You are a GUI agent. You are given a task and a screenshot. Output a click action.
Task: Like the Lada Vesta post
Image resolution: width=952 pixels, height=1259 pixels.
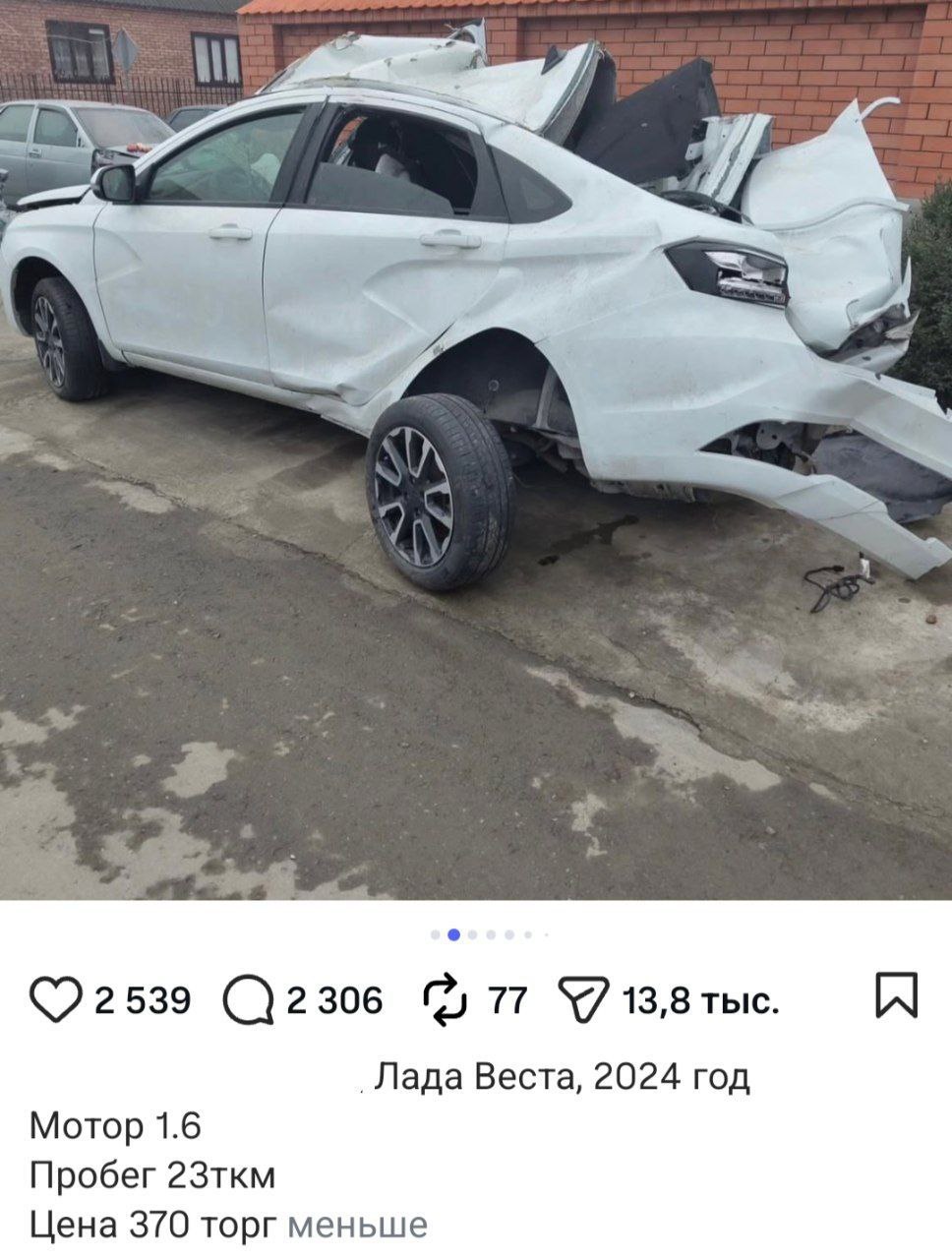coord(56,999)
